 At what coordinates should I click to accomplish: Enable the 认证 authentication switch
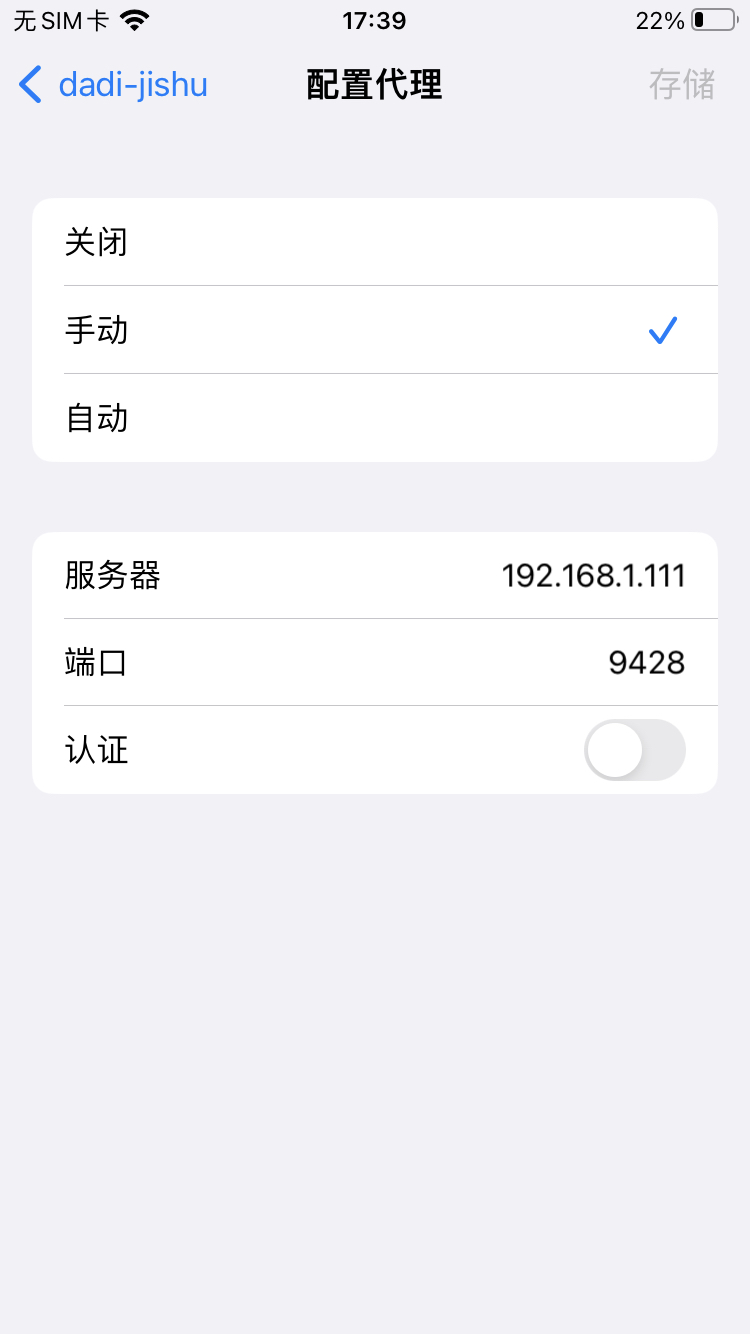[634, 750]
